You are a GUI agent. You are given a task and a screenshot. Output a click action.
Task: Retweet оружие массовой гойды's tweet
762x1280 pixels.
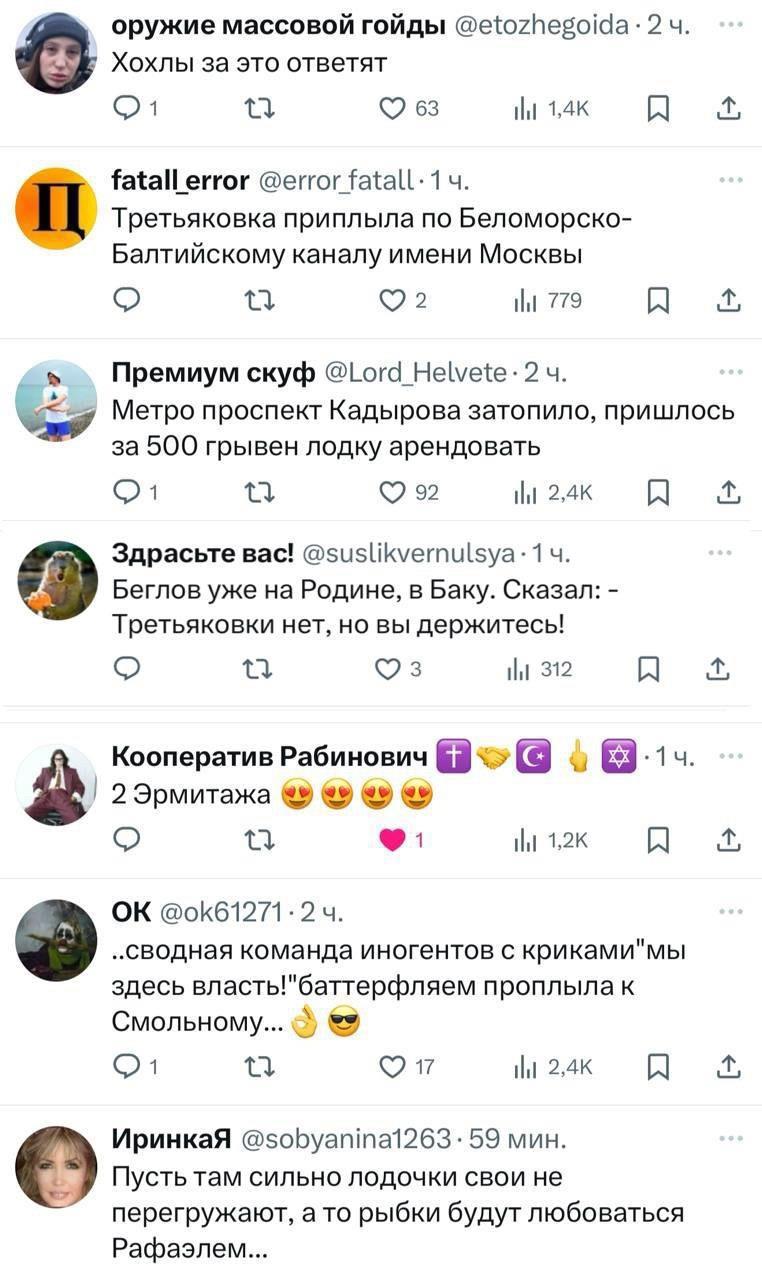click(256, 108)
